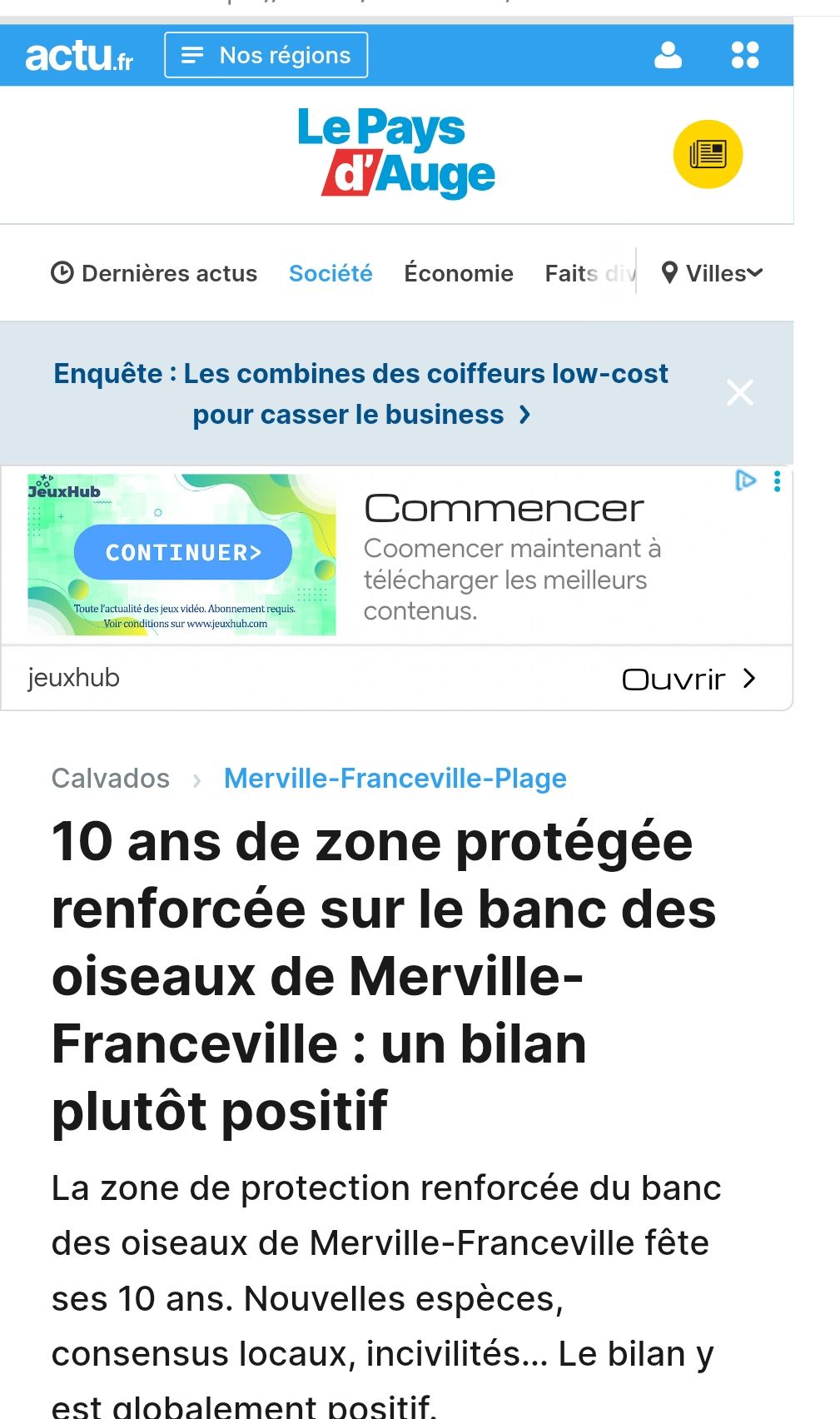Open the Merville-Franceville-Plage breadcrumb
The width and height of the screenshot is (840, 1419).
coord(395,778)
